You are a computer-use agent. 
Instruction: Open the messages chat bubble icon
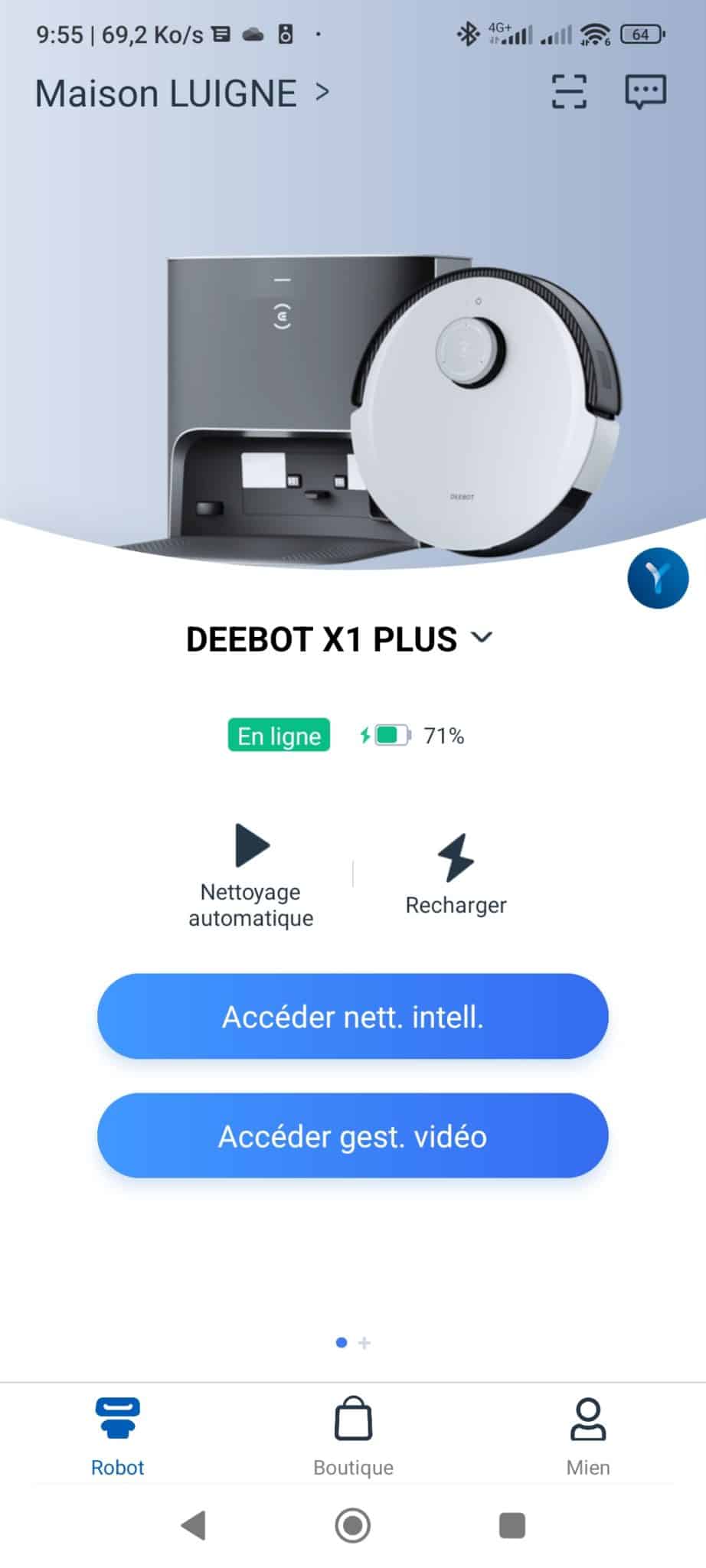coord(646,92)
